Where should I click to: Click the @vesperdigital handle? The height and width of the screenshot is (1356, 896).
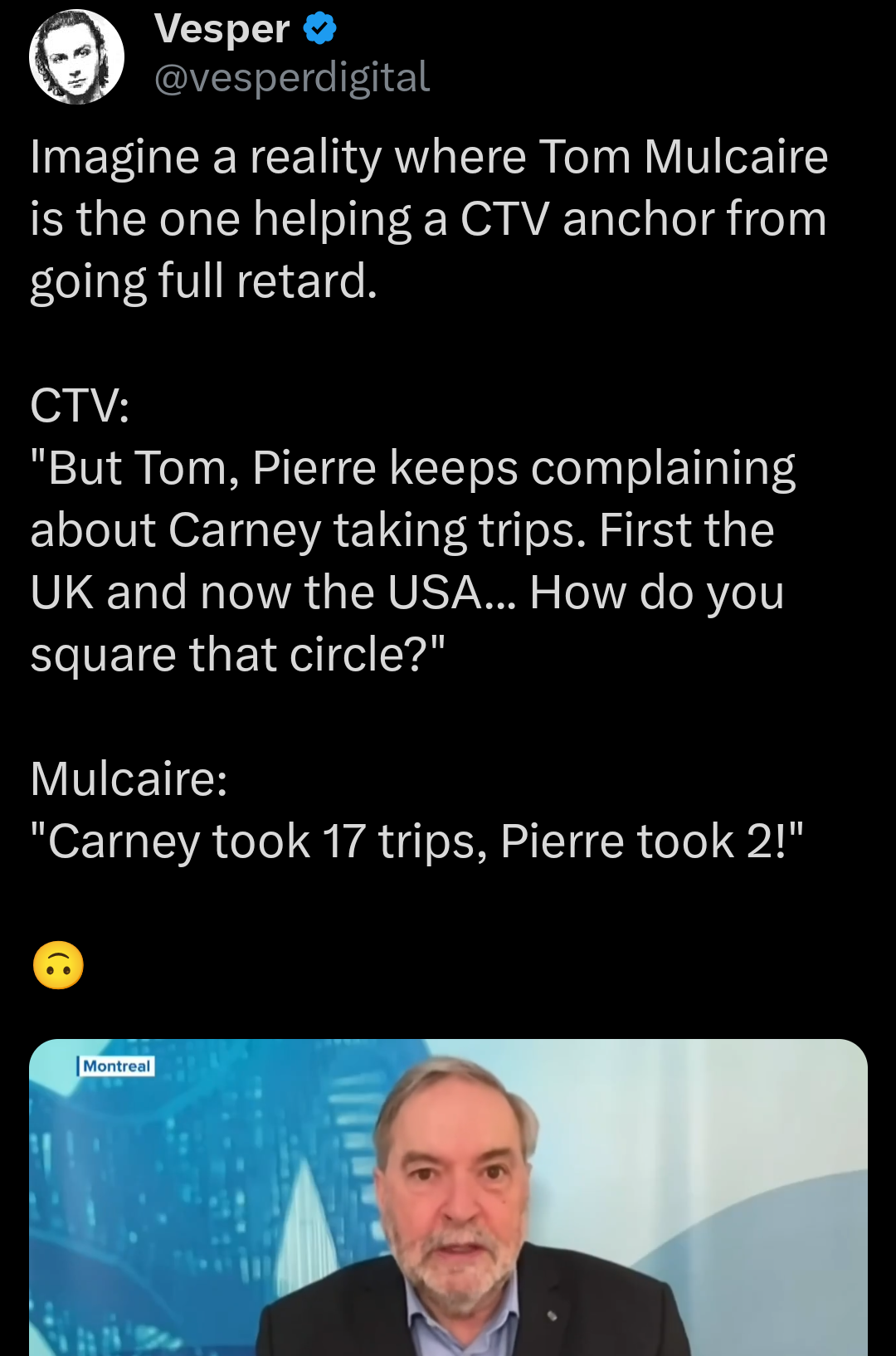291,76
